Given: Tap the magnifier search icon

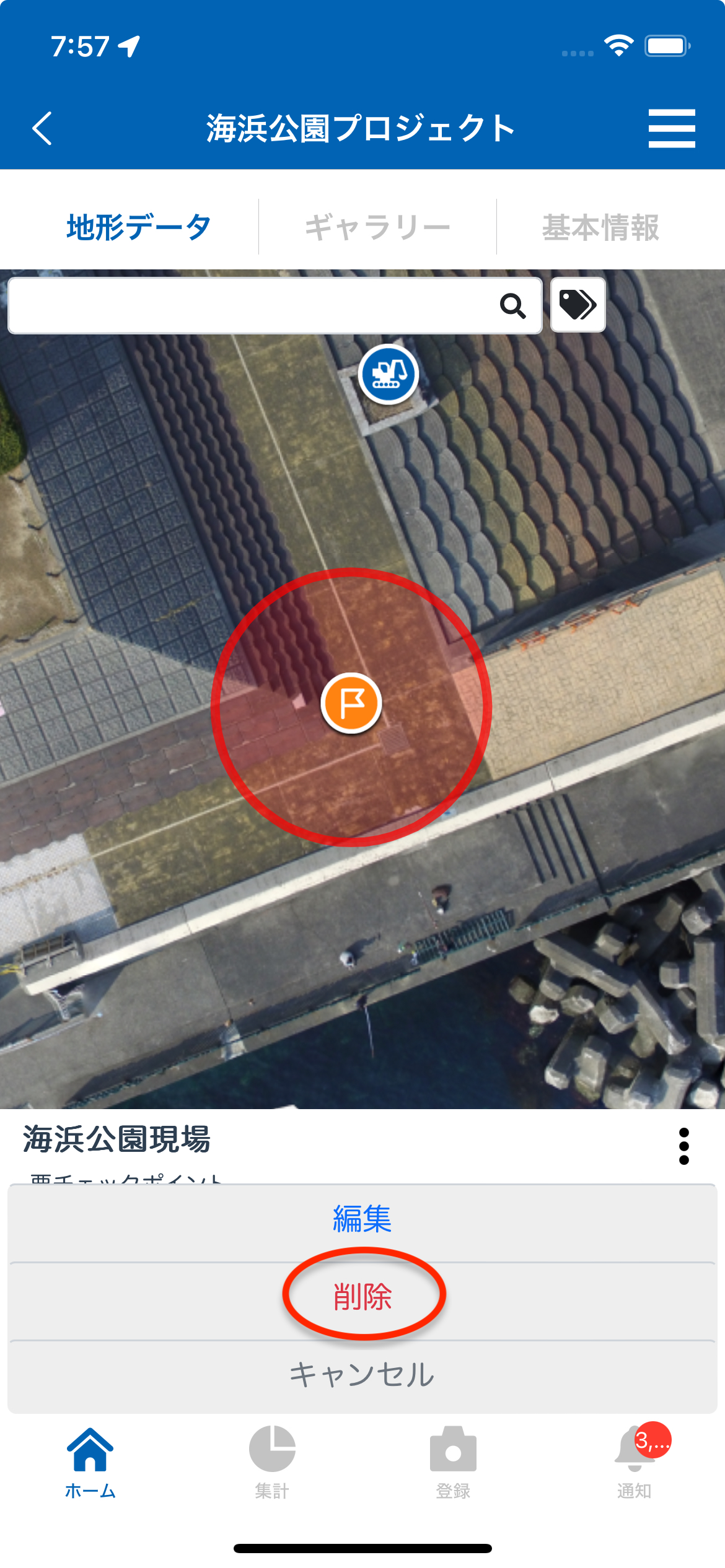Looking at the screenshot, I should click(x=513, y=305).
